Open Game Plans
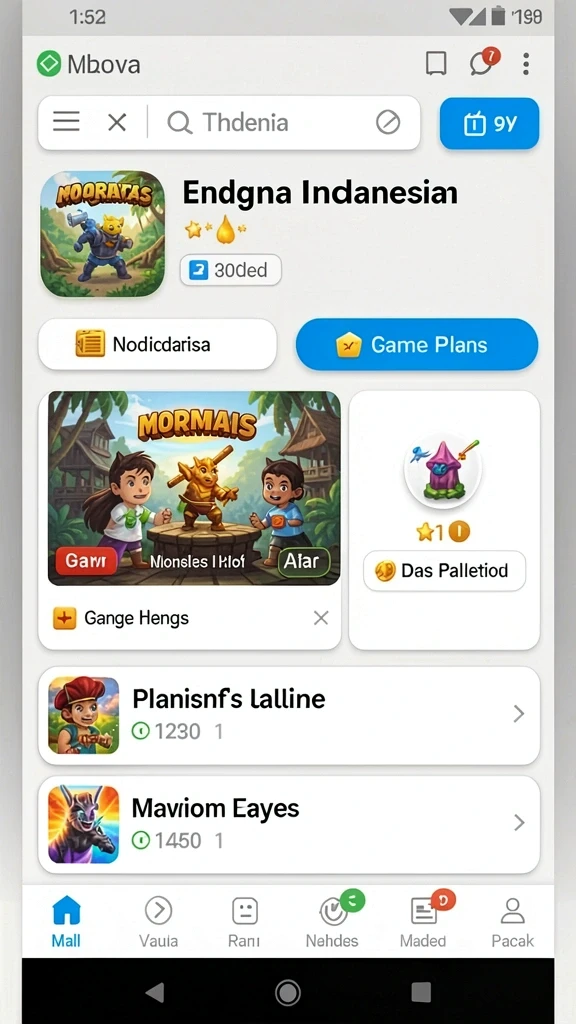This screenshot has height=1024, width=576. tap(417, 344)
